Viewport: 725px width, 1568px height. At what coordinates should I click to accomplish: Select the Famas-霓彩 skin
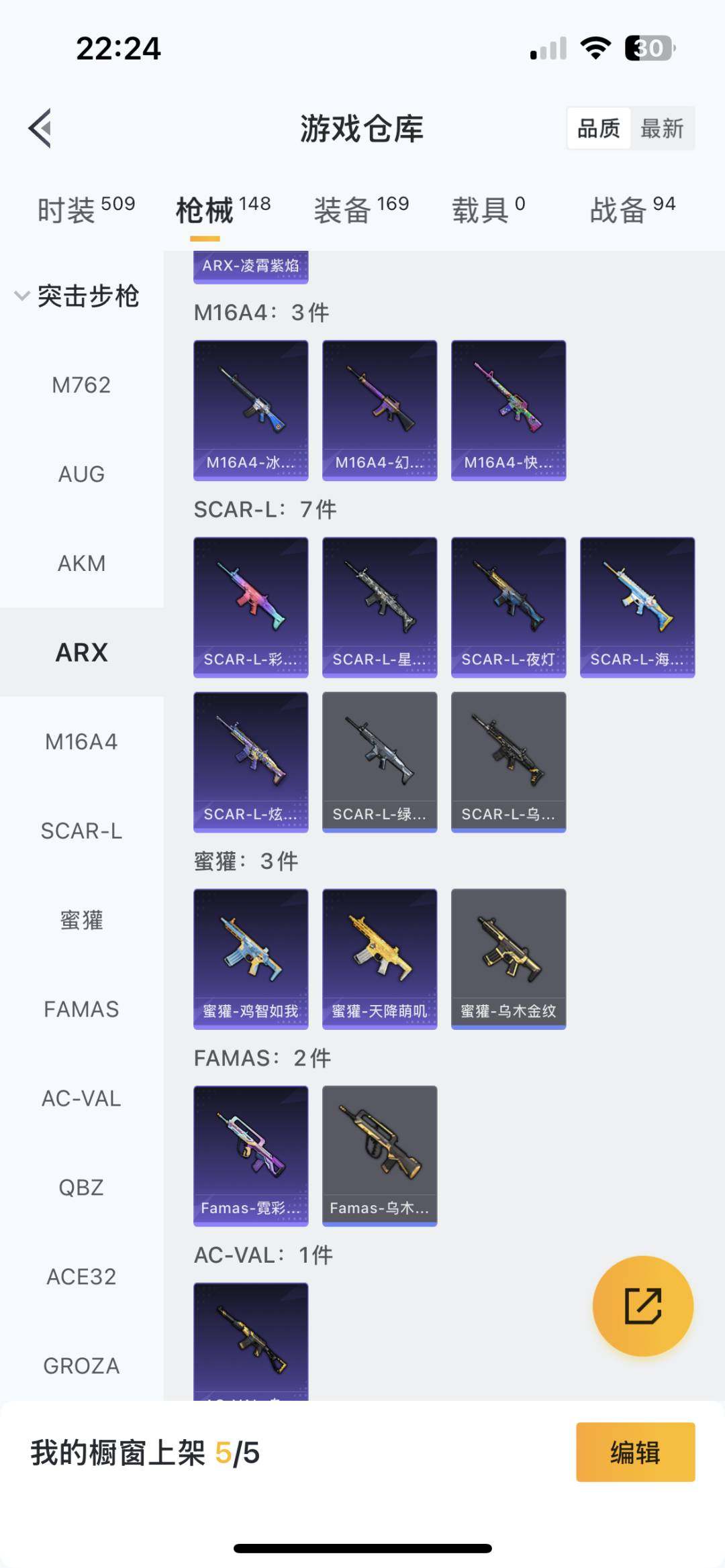point(250,1155)
